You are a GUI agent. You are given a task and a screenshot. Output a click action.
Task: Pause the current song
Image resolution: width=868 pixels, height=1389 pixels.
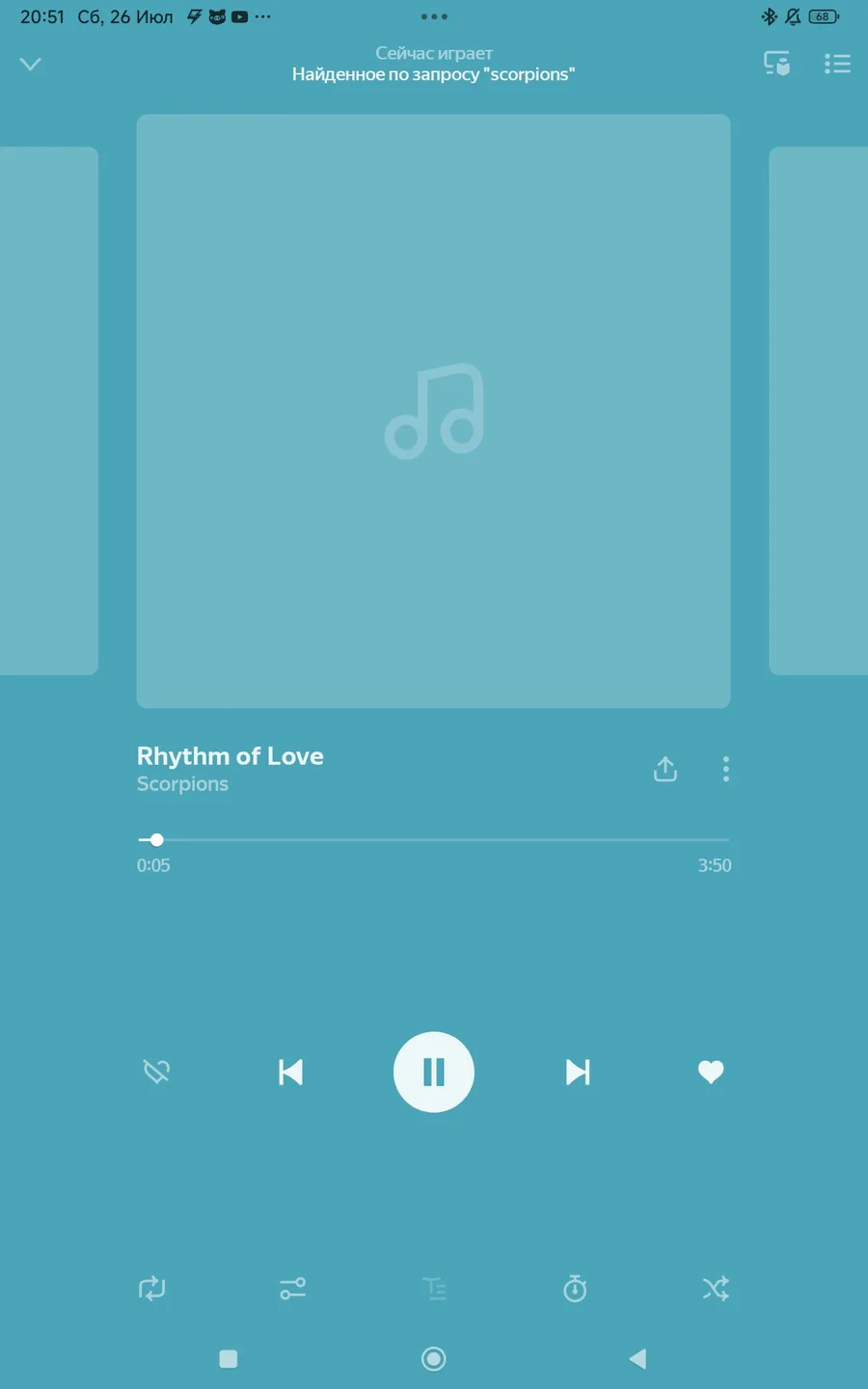point(434,1072)
